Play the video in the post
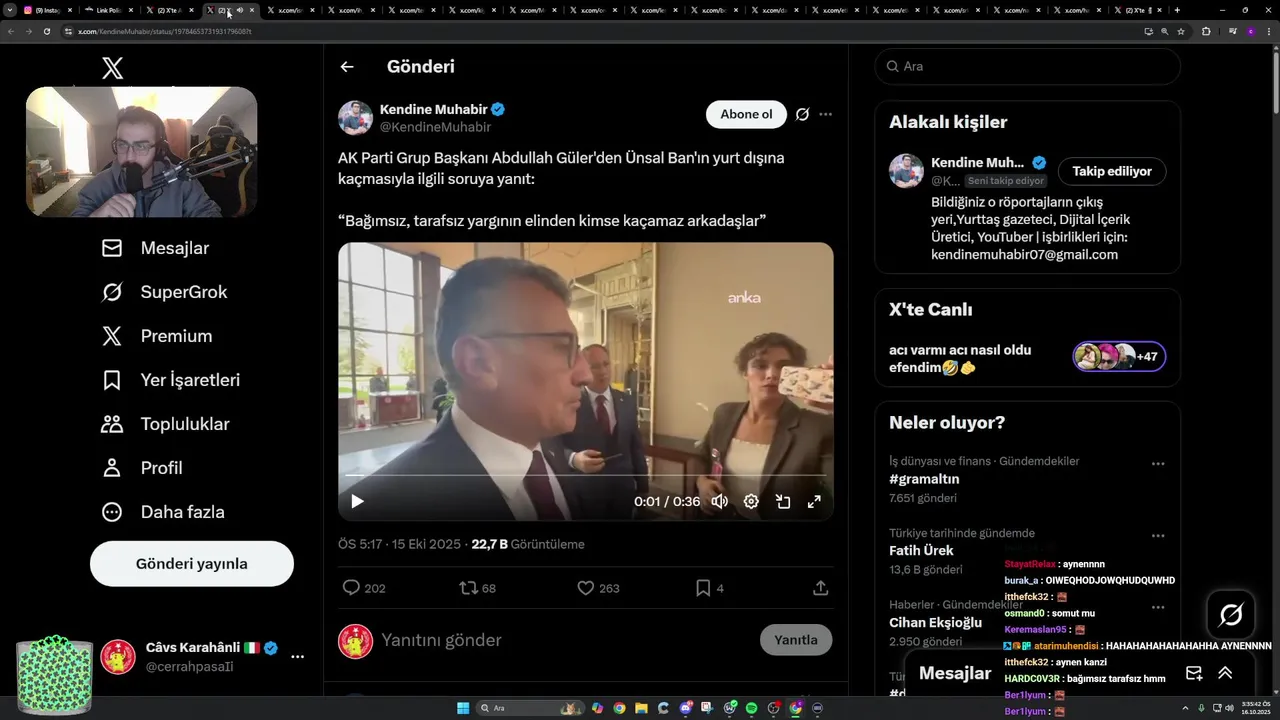1280x720 pixels. tap(357, 501)
